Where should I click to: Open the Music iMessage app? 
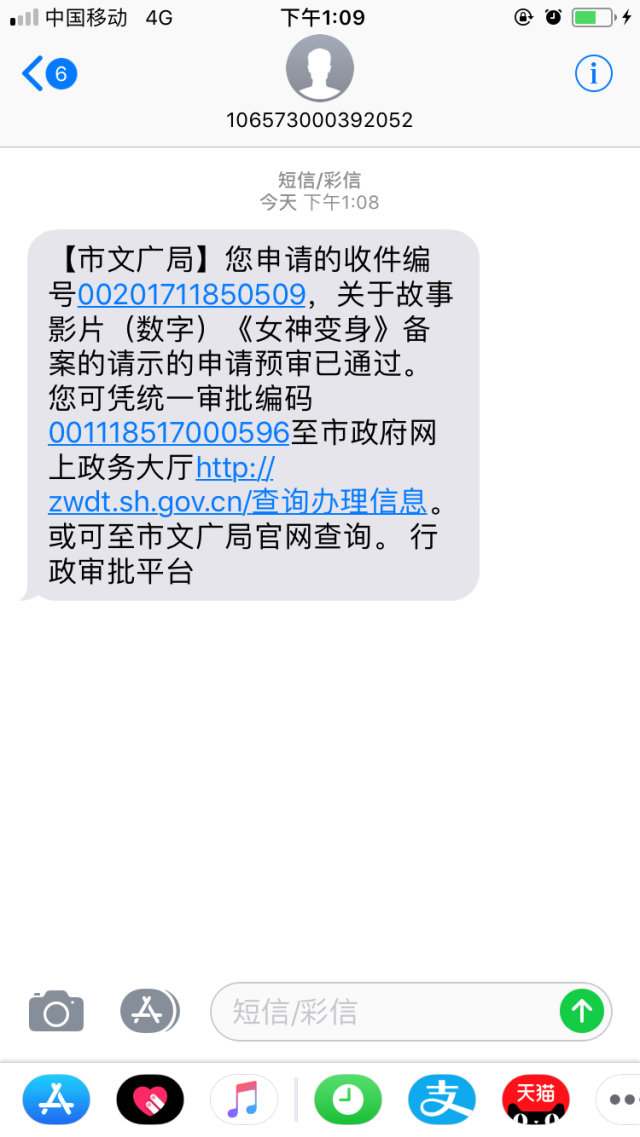click(x=244, y=1099)
